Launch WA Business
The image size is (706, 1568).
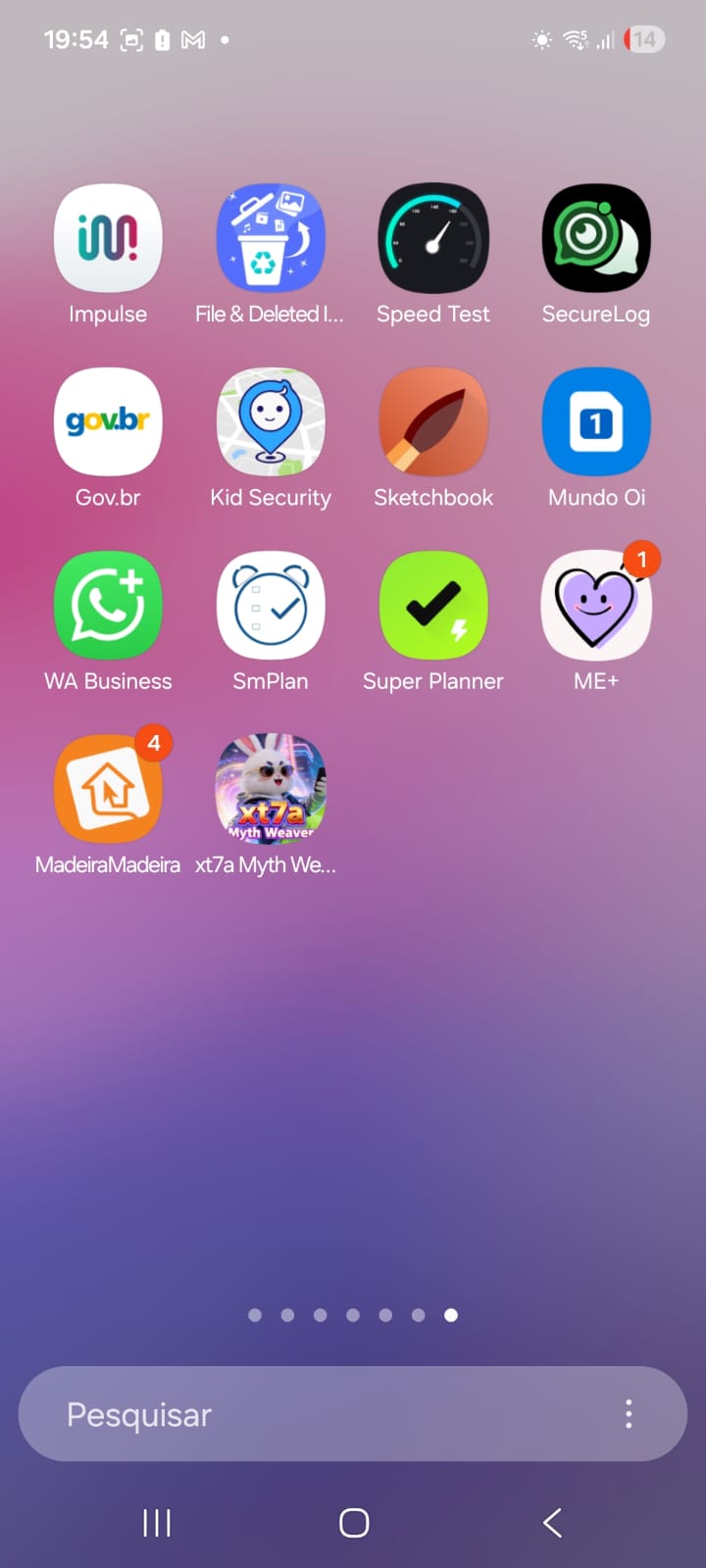click(108, 606)
